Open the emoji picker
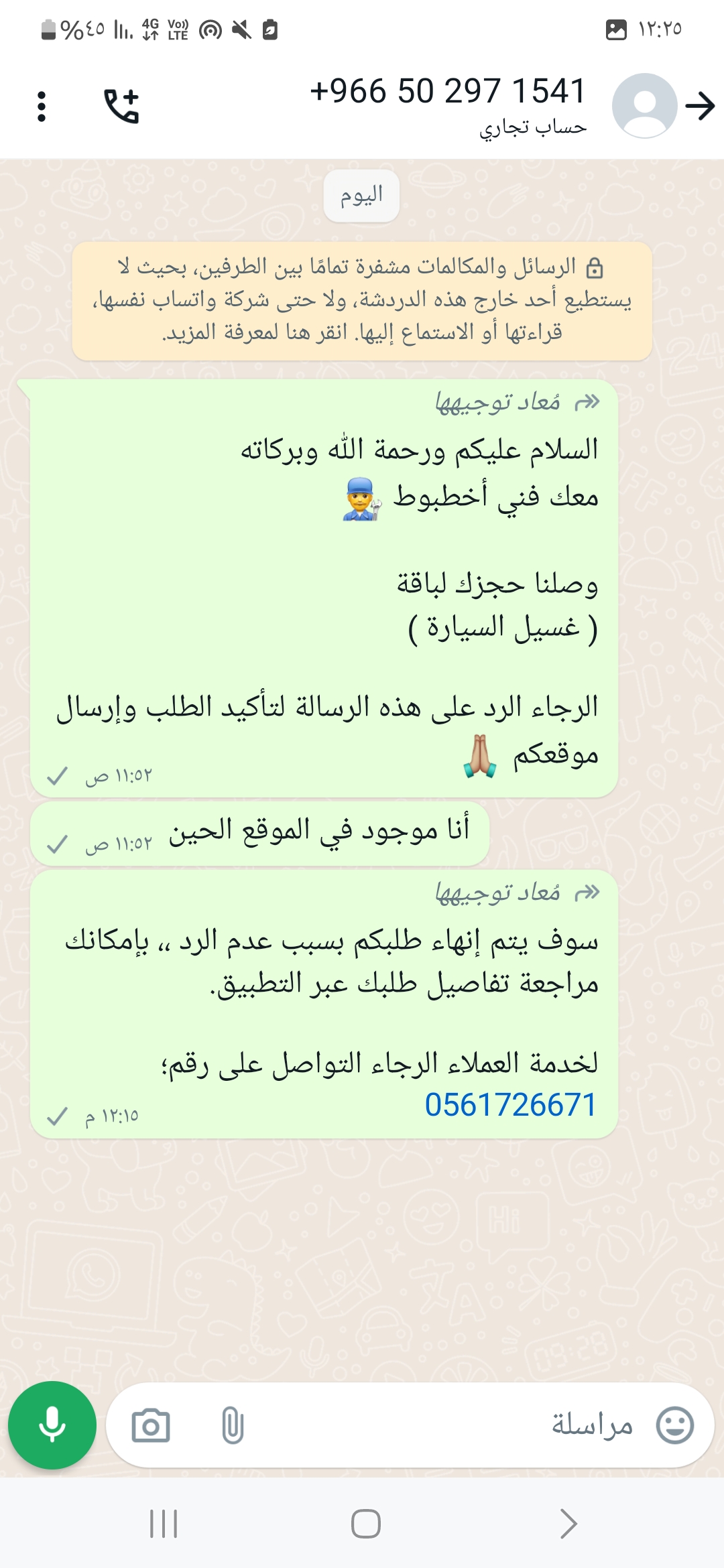 tap(674, 1425)
